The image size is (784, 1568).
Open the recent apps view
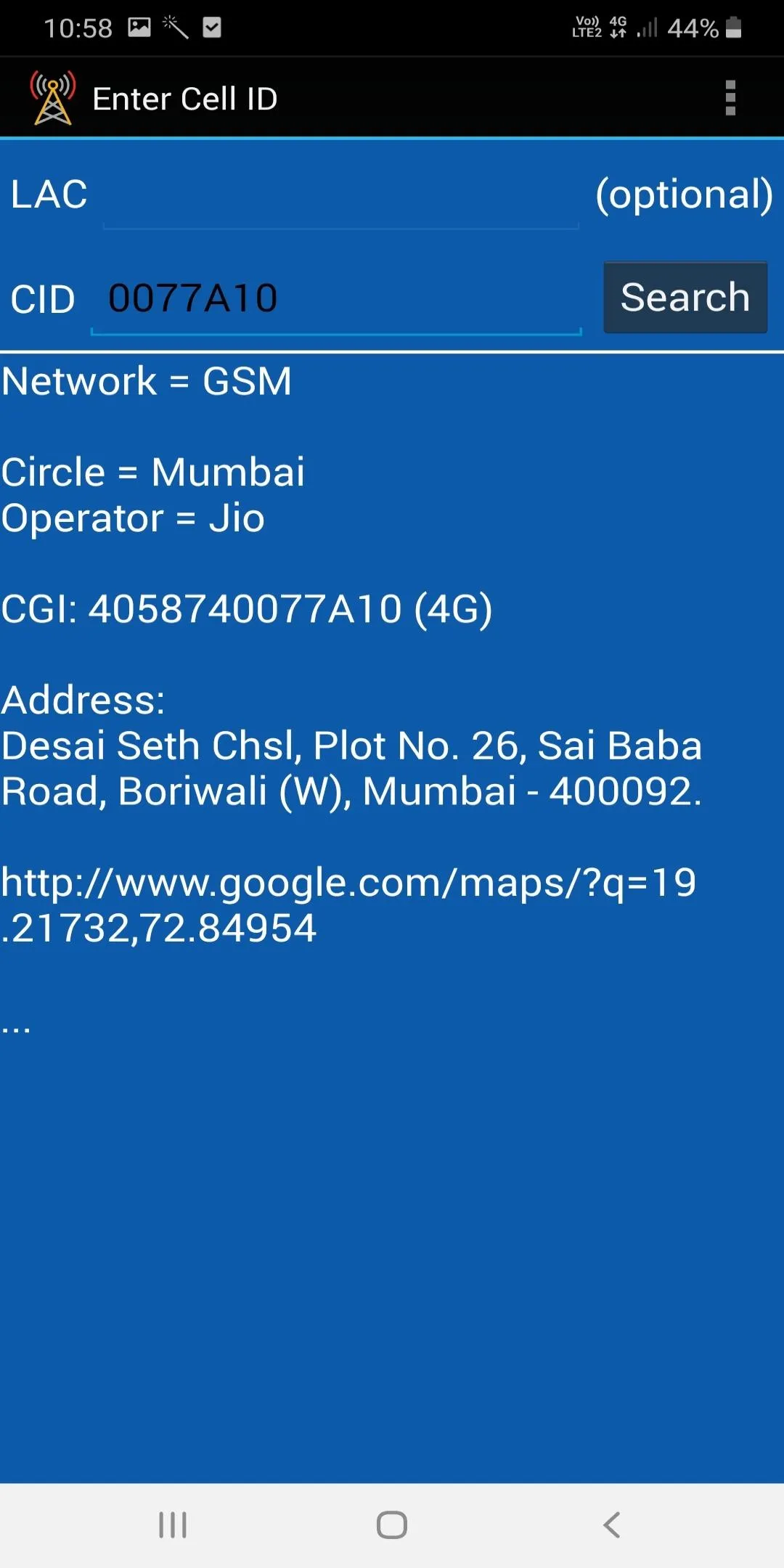[x=173, y=1525]
